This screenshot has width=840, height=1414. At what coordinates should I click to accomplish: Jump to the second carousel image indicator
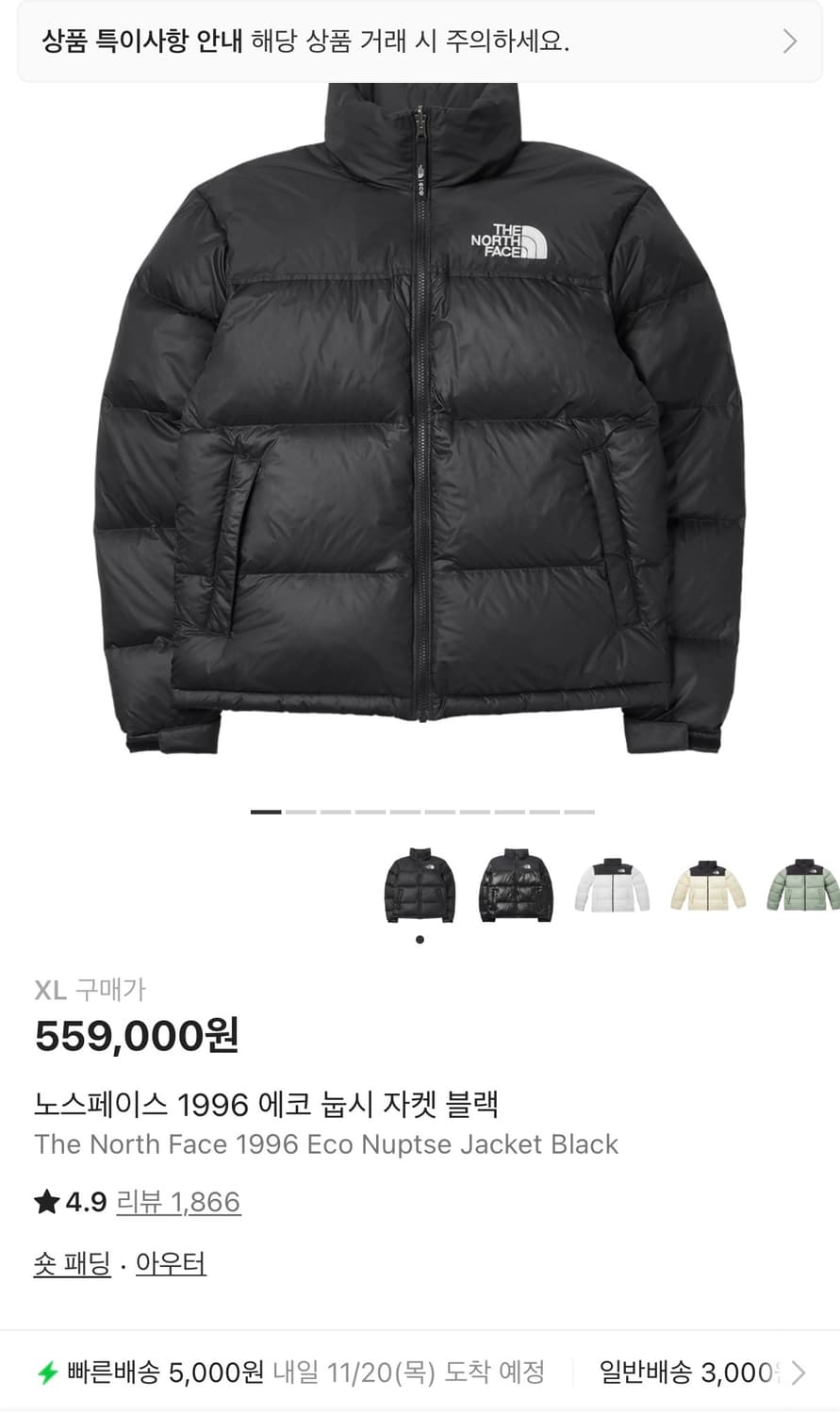tap(300, 811)
